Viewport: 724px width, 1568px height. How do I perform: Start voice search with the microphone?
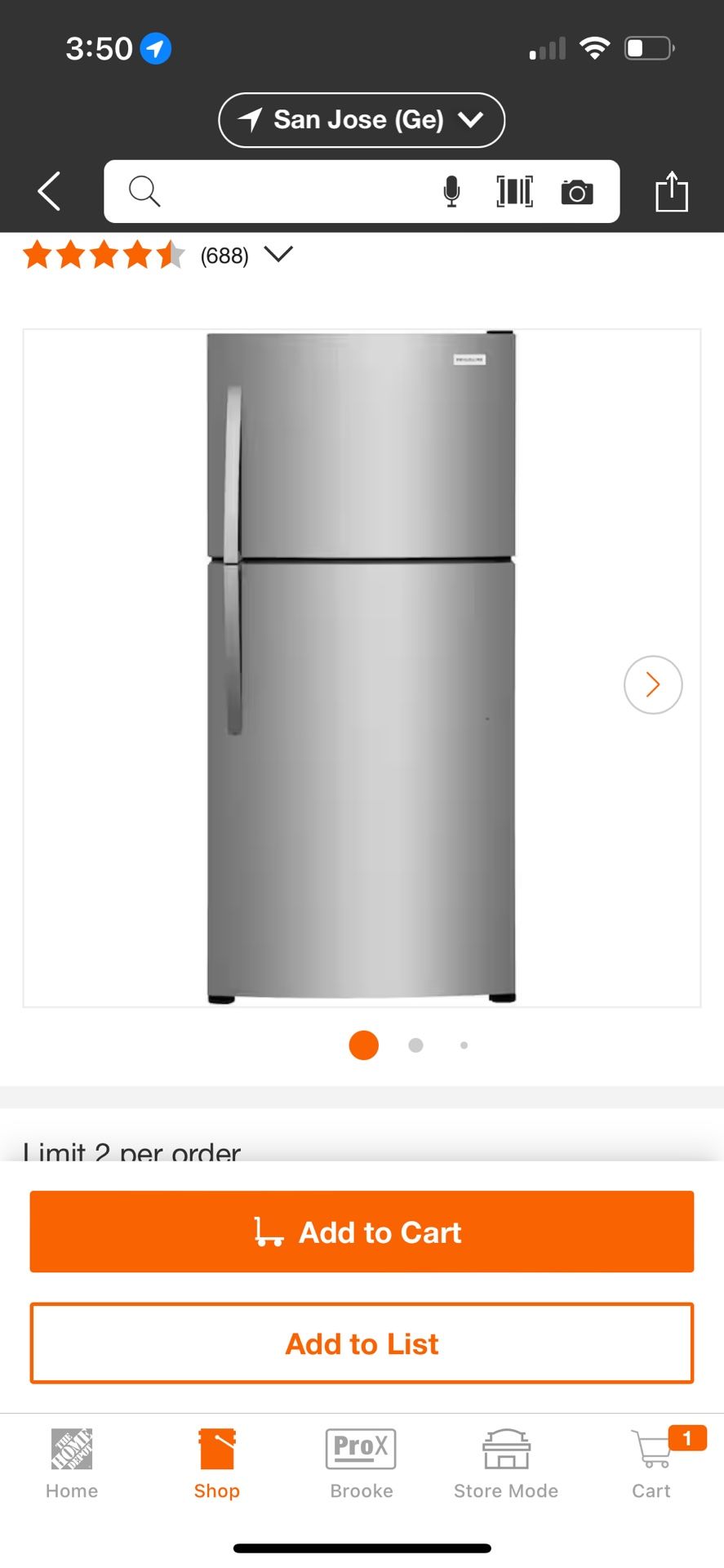point(451,191)
